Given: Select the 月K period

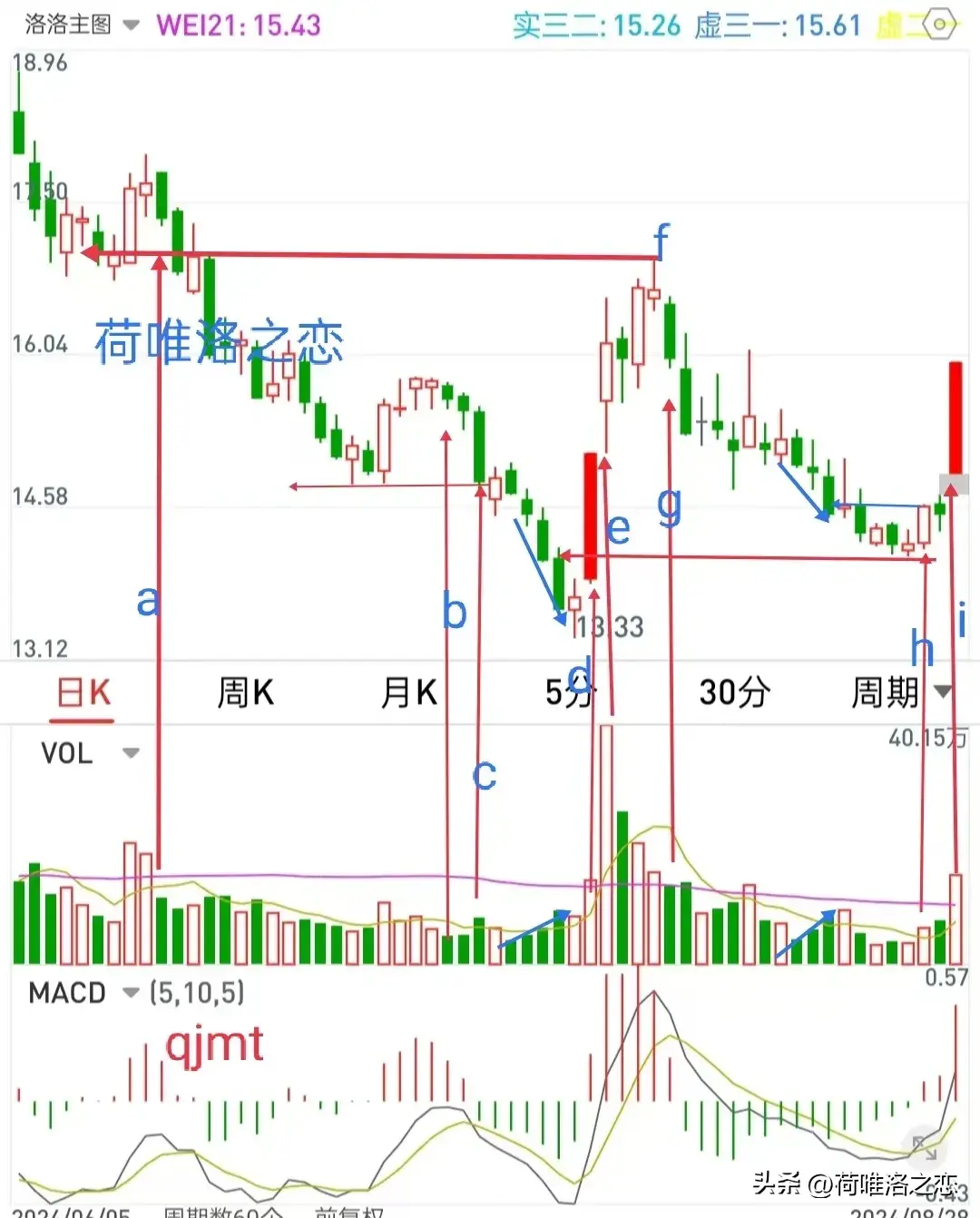Looking at the screenshot, I should (x=409, y=693).
